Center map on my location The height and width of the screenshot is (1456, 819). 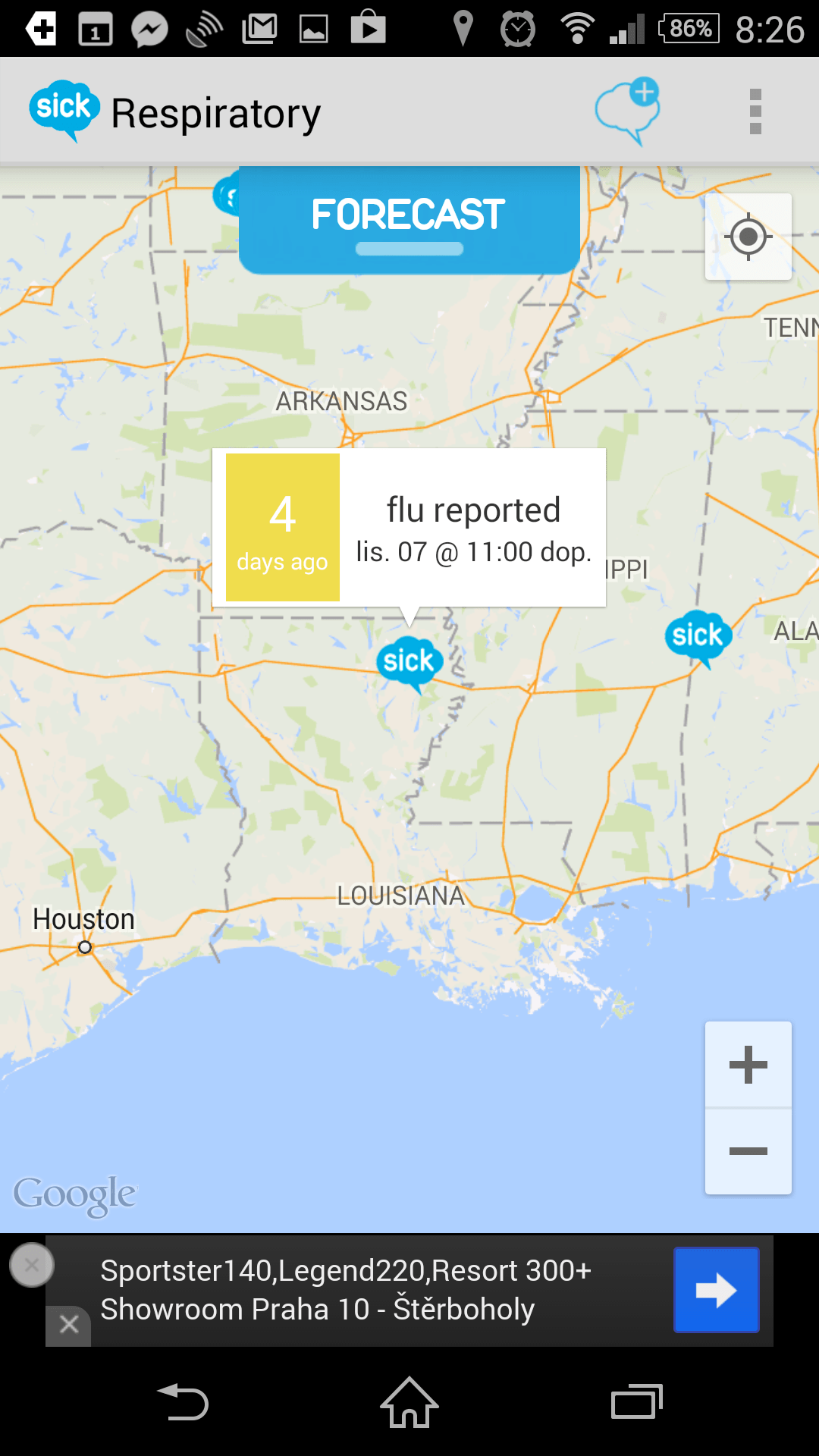pos(748,237)
